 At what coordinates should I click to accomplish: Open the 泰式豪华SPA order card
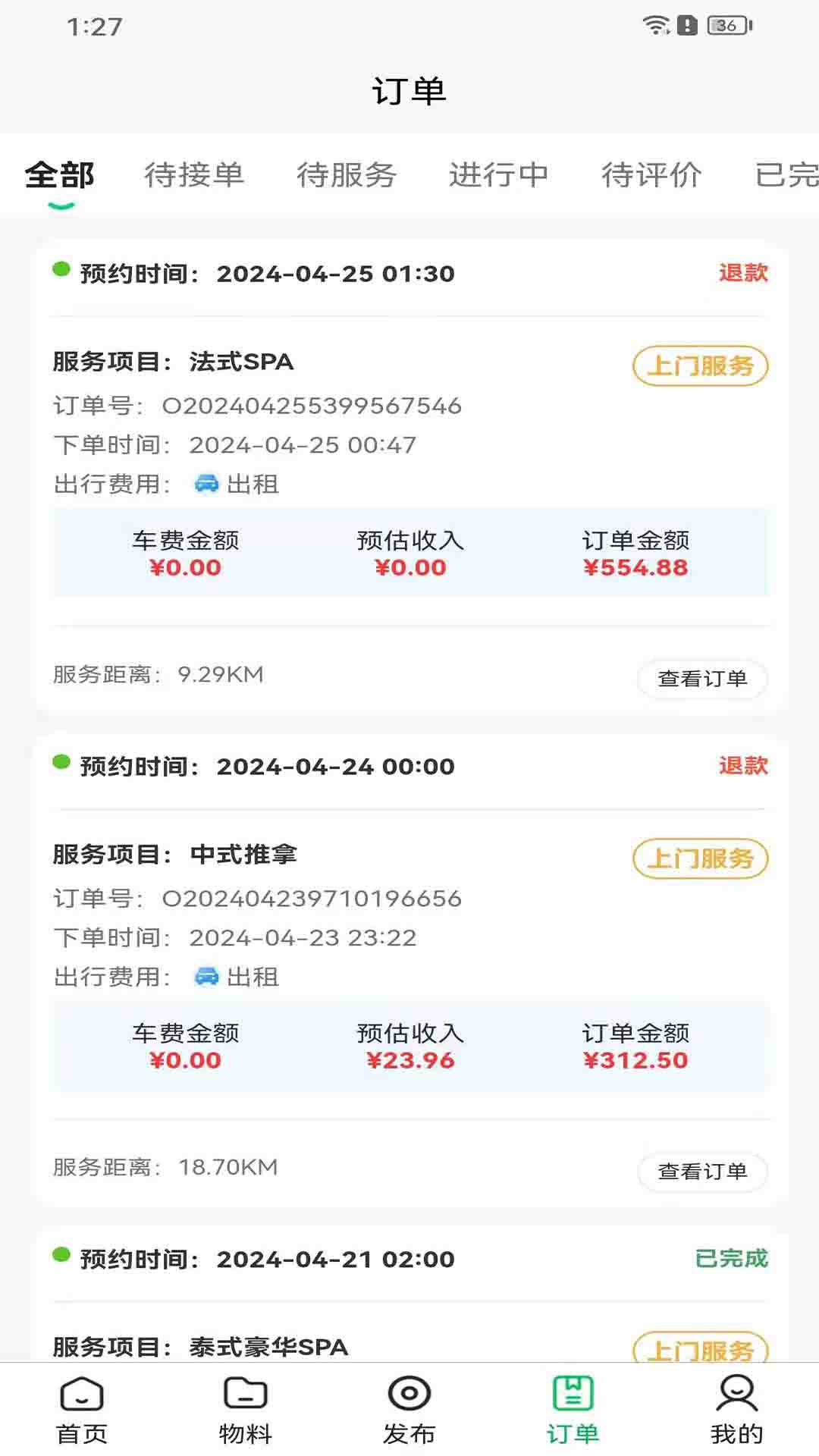tap(410, 1295)
